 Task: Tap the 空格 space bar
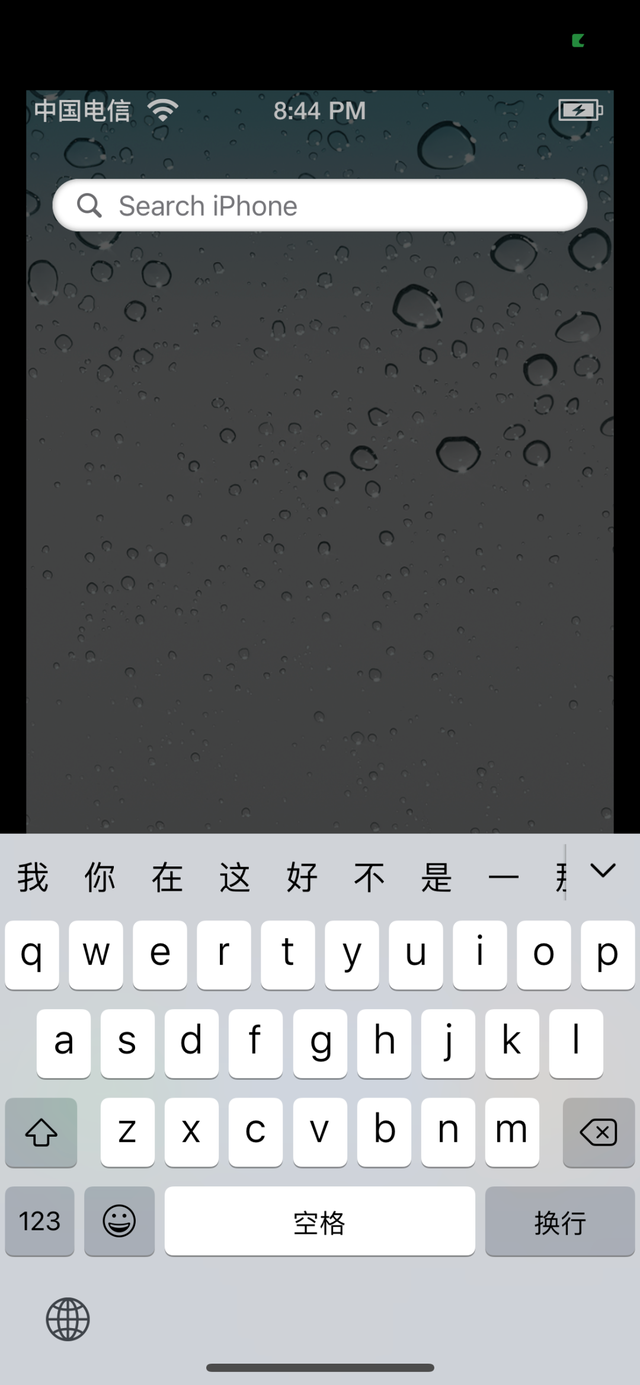click(320, 1221)
